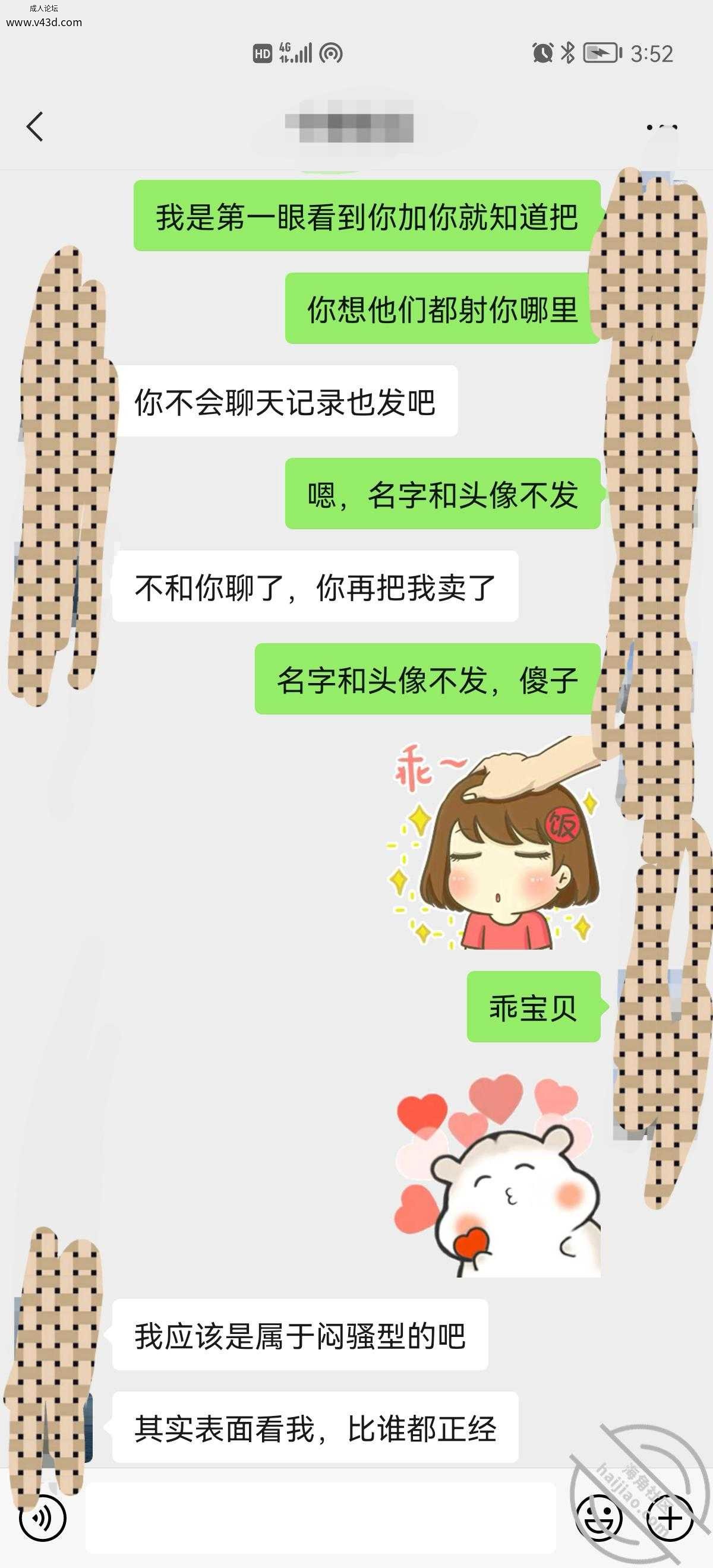The height and width of the screenshot is (1568, 713).
Task: Open the emoji sticker panel
Action: [x=599, y=1518]
